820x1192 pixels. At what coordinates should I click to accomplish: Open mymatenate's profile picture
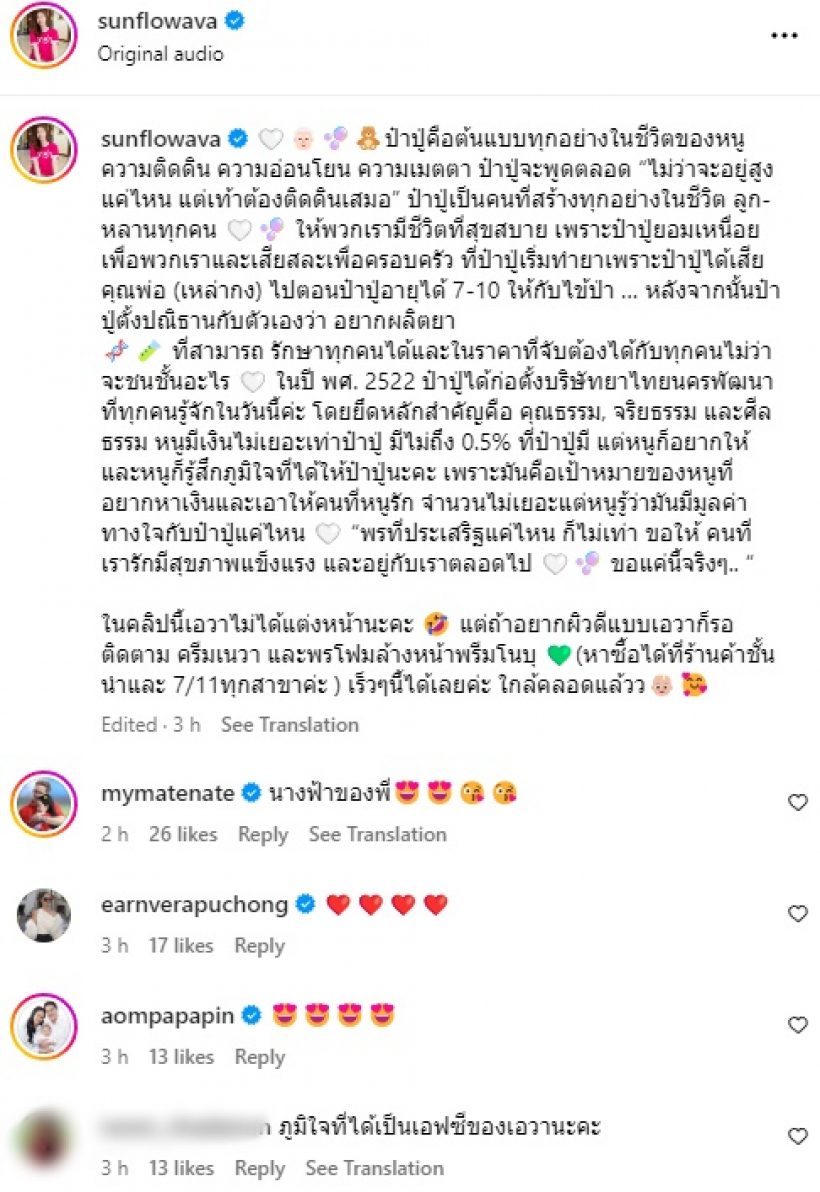click(44, 804)
